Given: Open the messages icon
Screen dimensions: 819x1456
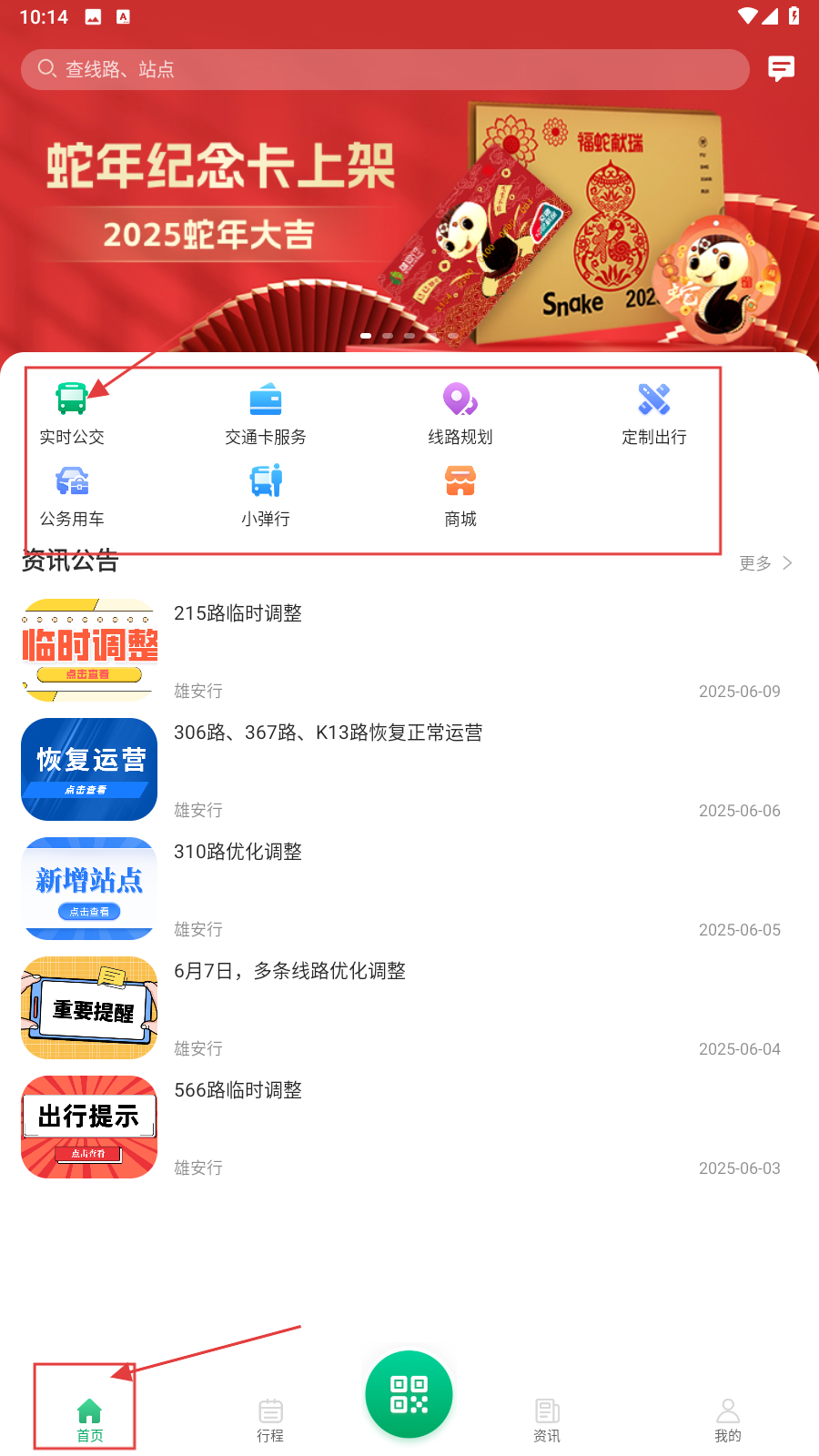Looking at the screenshot, I should coord(781,69).
